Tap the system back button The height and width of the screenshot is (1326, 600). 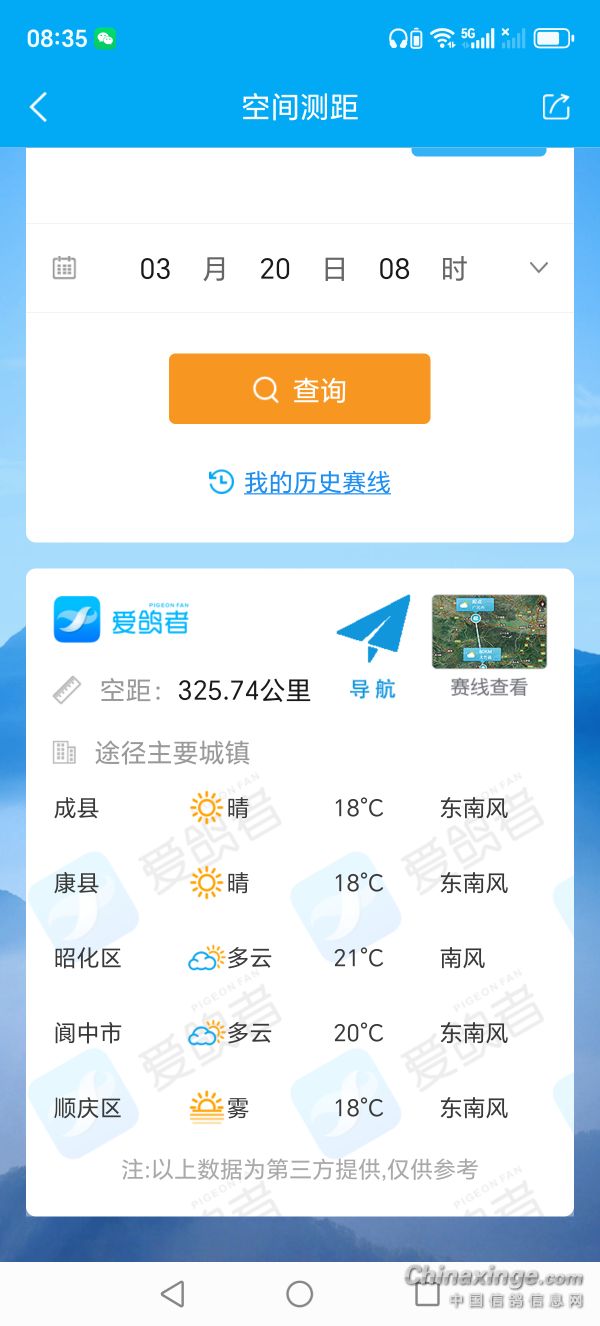pyautogui.click(x=172, y=1294)
